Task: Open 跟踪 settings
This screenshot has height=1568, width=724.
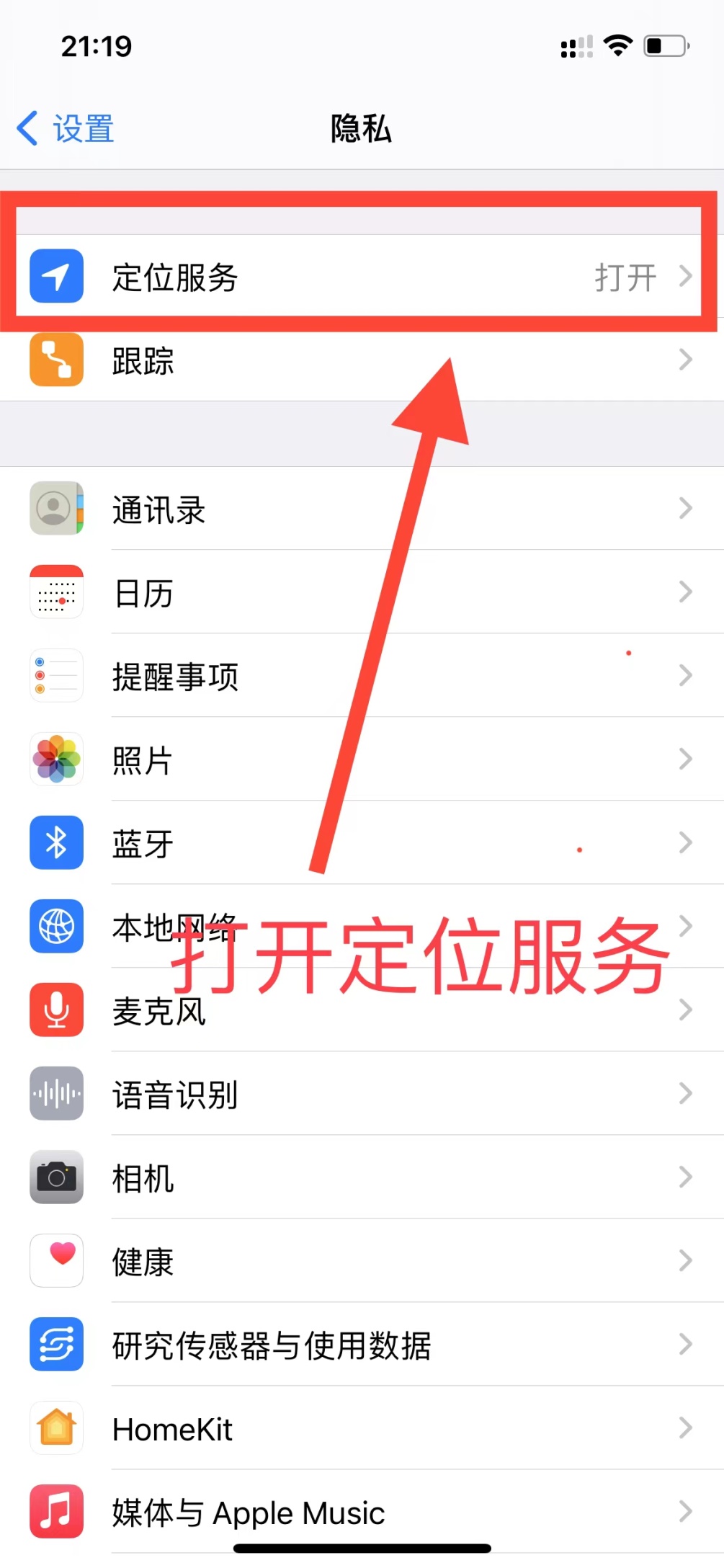Action: point(360,360)
